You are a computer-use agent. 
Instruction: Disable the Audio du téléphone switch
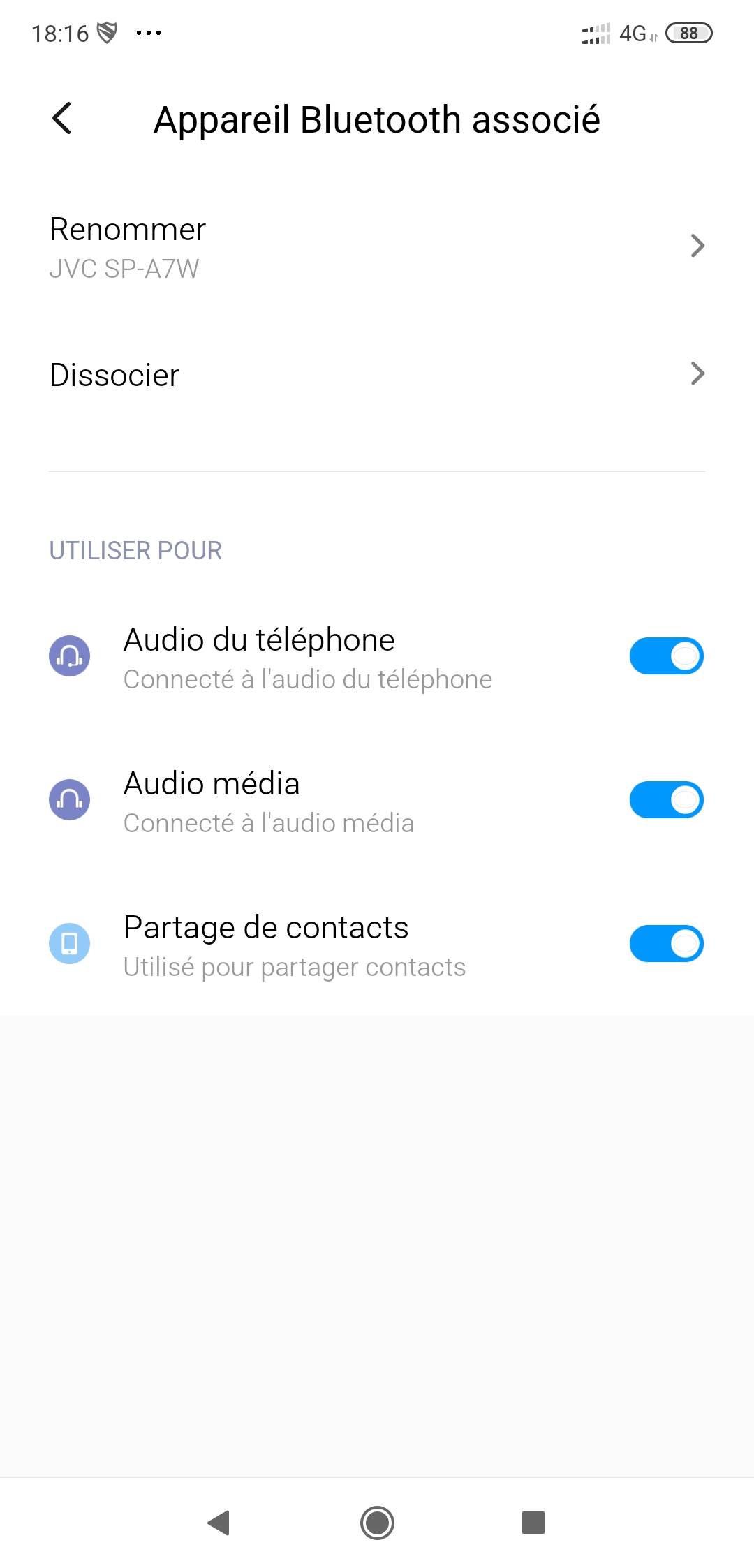[x=666, y=656]
